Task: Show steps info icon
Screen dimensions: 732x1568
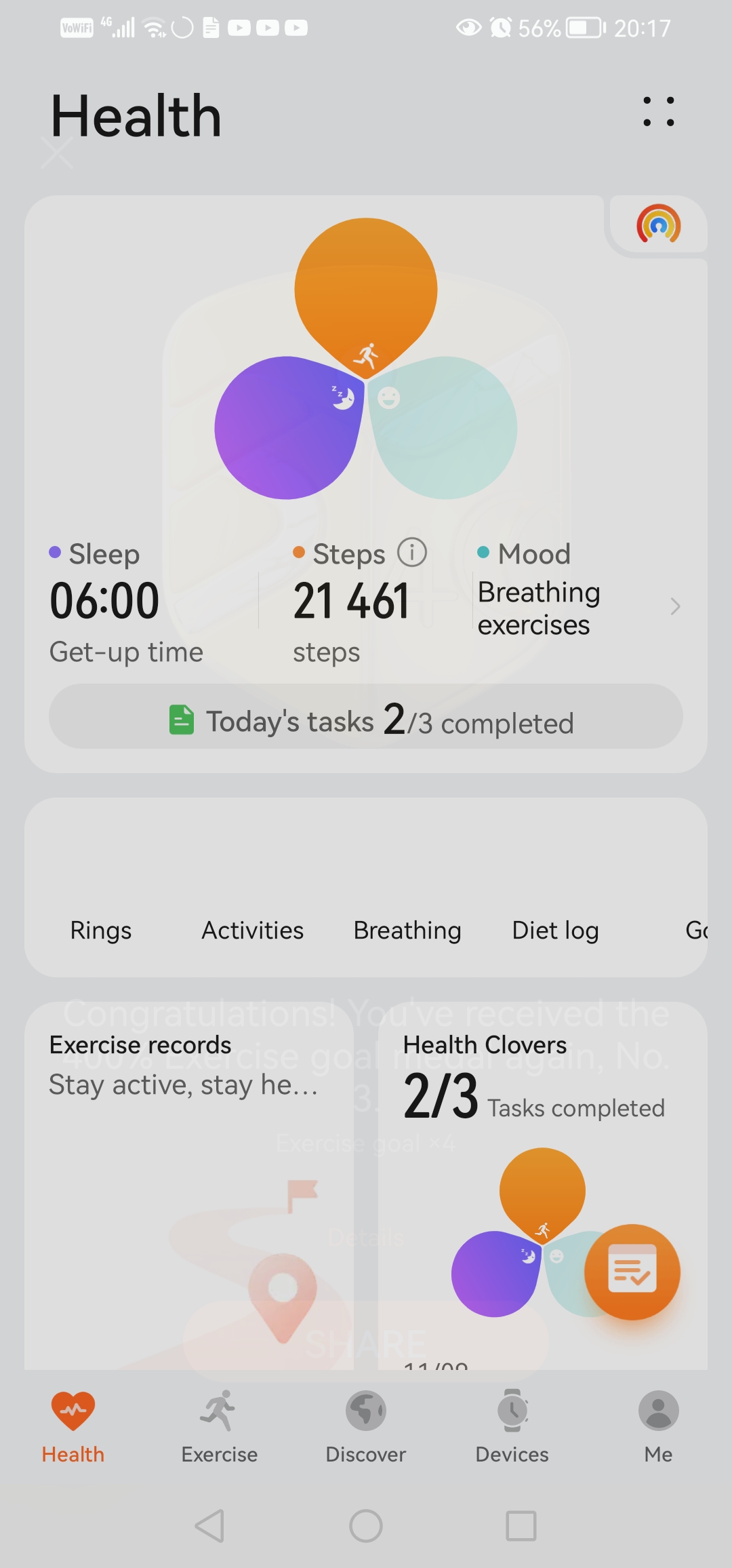Action: 412,552
